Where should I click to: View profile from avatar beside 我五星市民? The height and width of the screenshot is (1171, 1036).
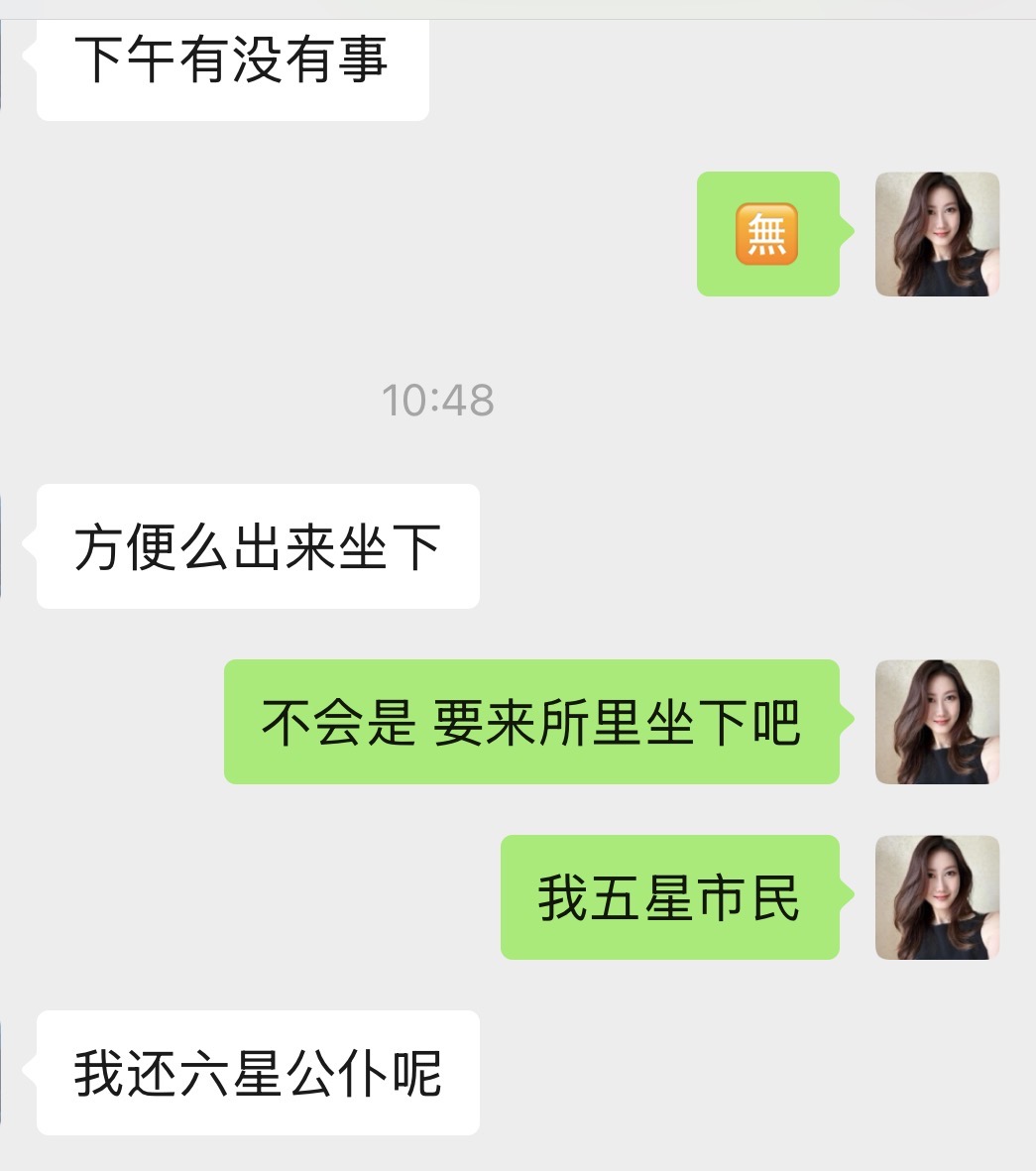pyautogui.click(x=937, y=897)
